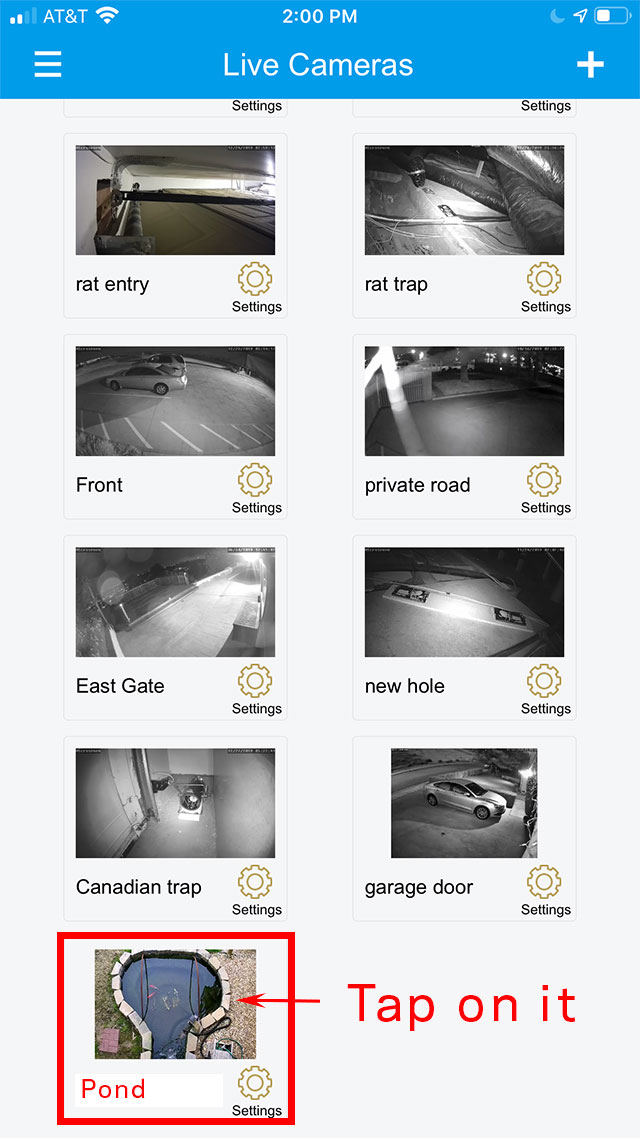View the private road camera

464,401
